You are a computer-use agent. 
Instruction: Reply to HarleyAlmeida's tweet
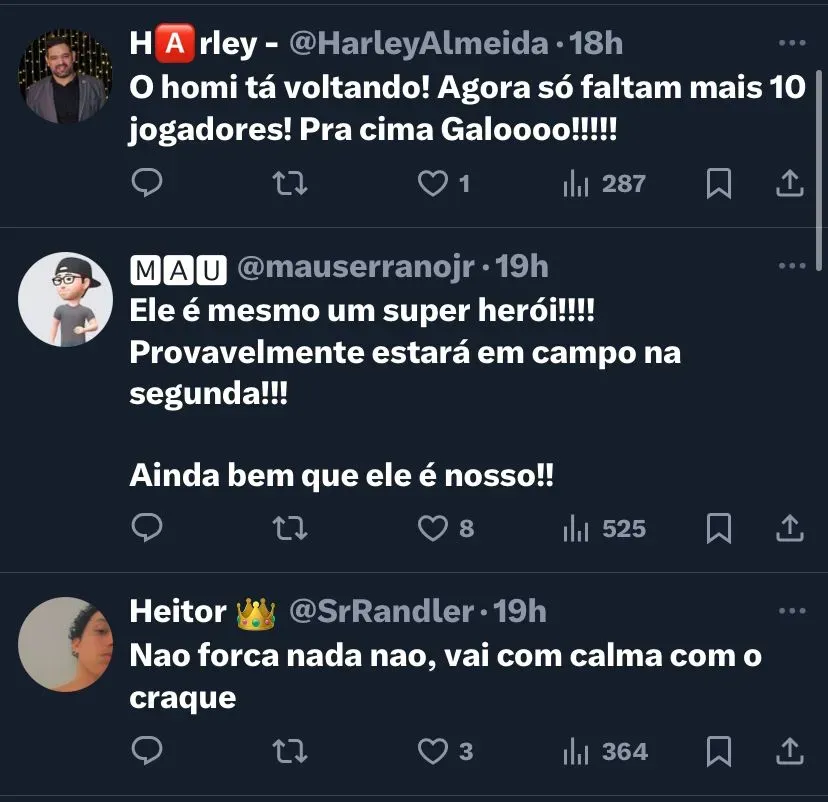coord(147,183)
